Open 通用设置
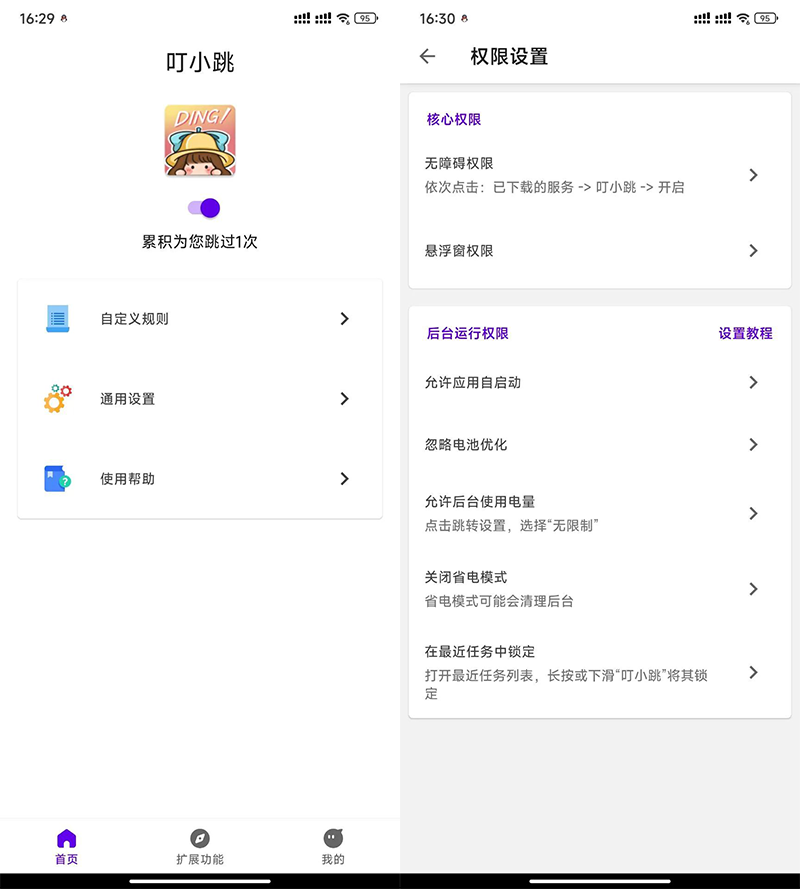Viewport: 800px width, 889px height. (200, 399)
